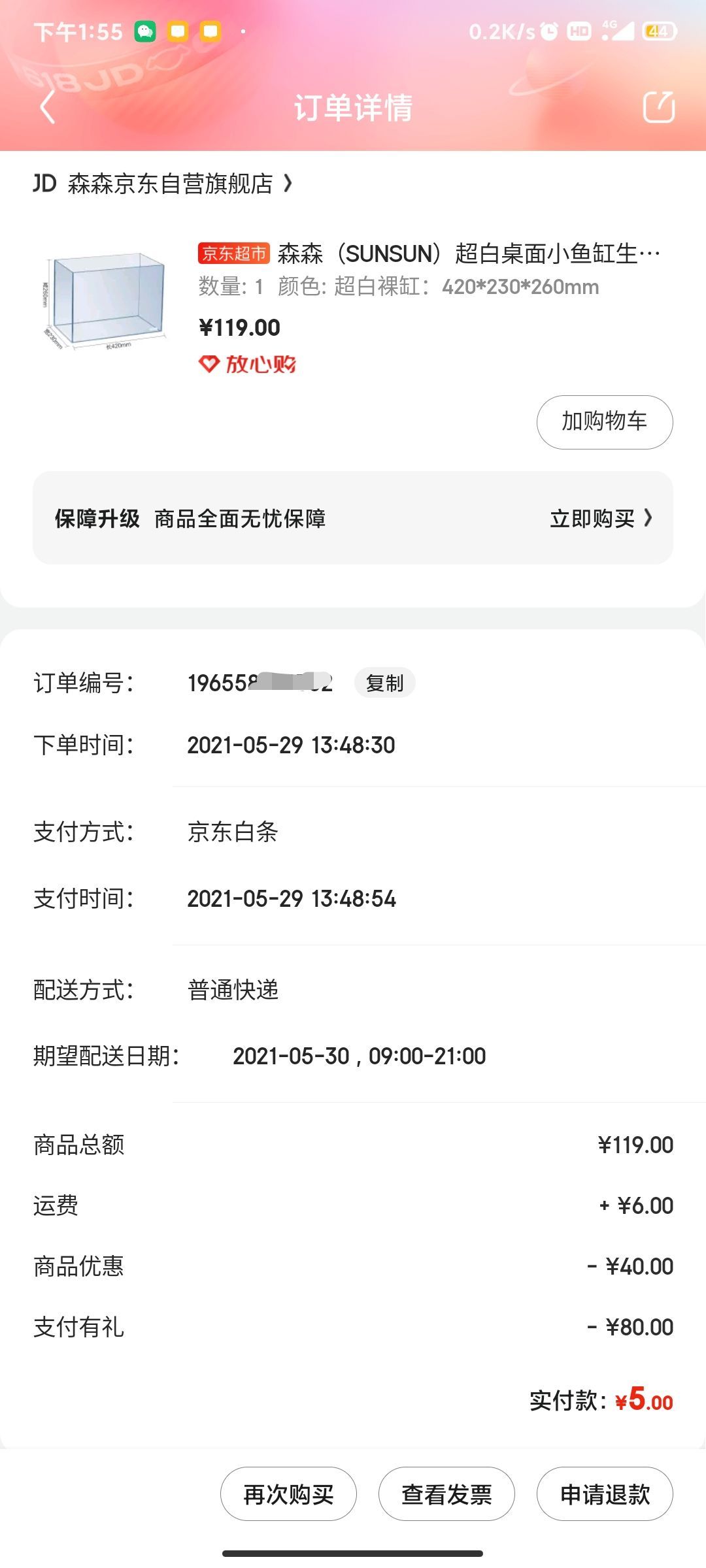Open 保障升级 立即购买 protection offer
706x1568 pixels.
pos(353,518)
